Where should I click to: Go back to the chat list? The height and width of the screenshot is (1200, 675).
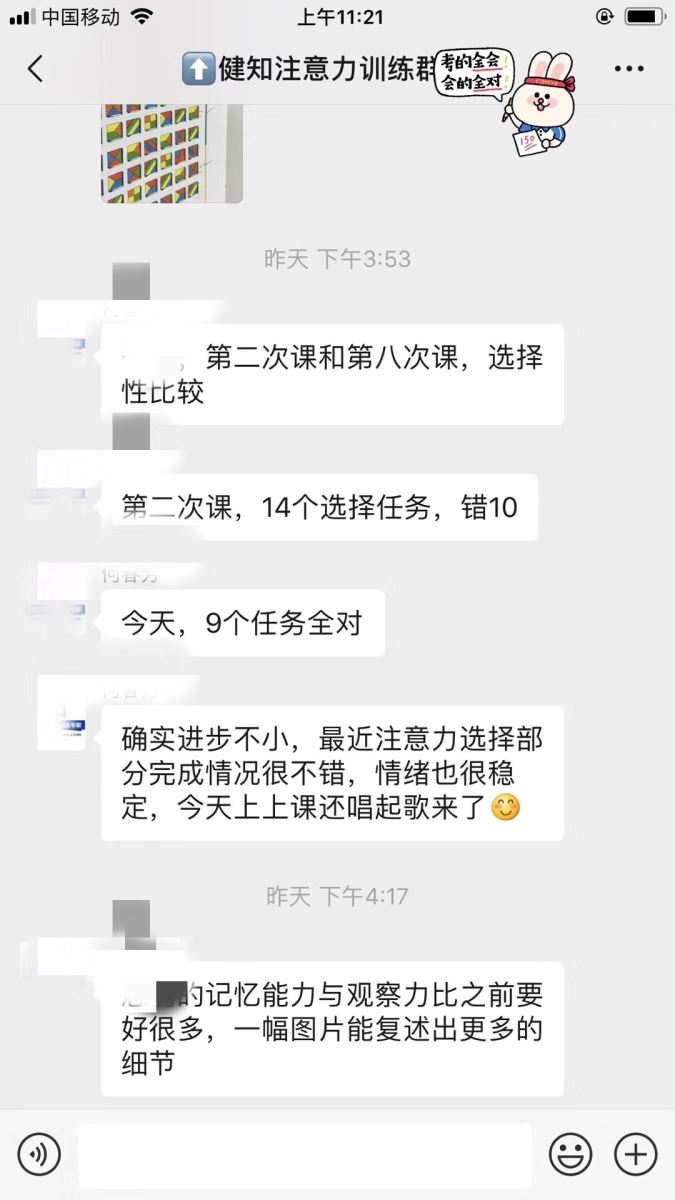point(35,69)
